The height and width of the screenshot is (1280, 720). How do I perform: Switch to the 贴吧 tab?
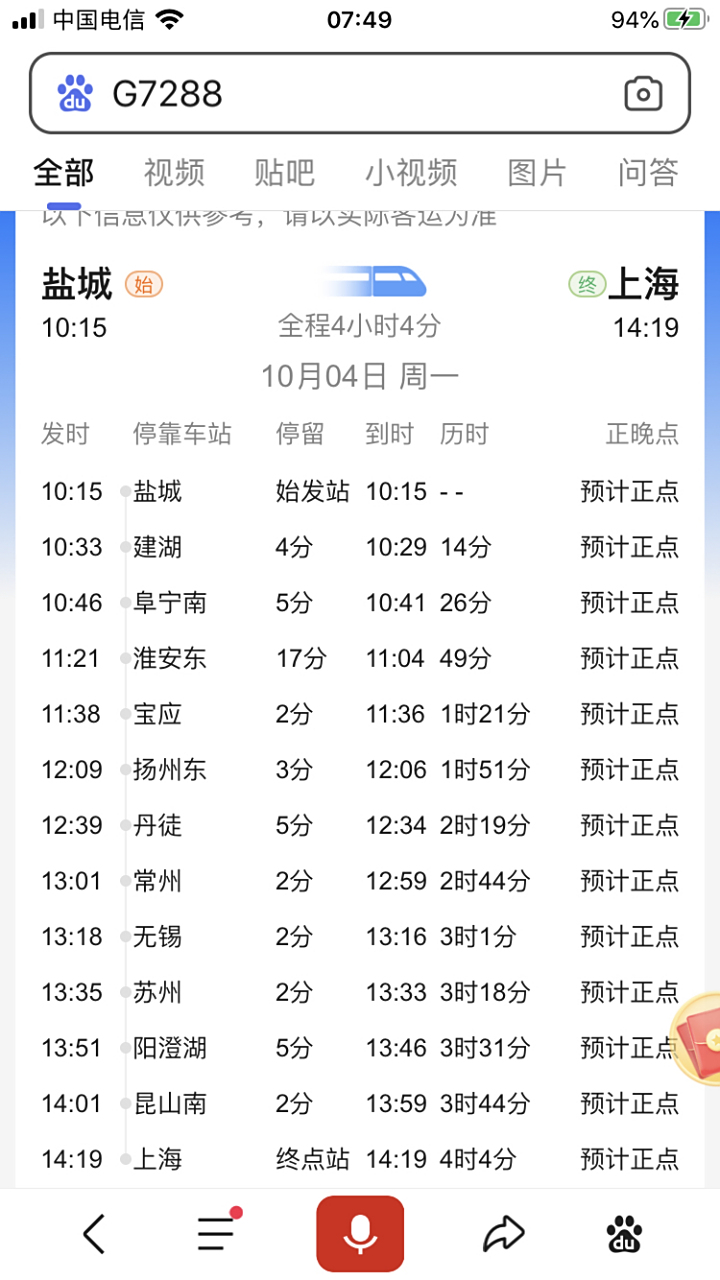tap(285, 172)
